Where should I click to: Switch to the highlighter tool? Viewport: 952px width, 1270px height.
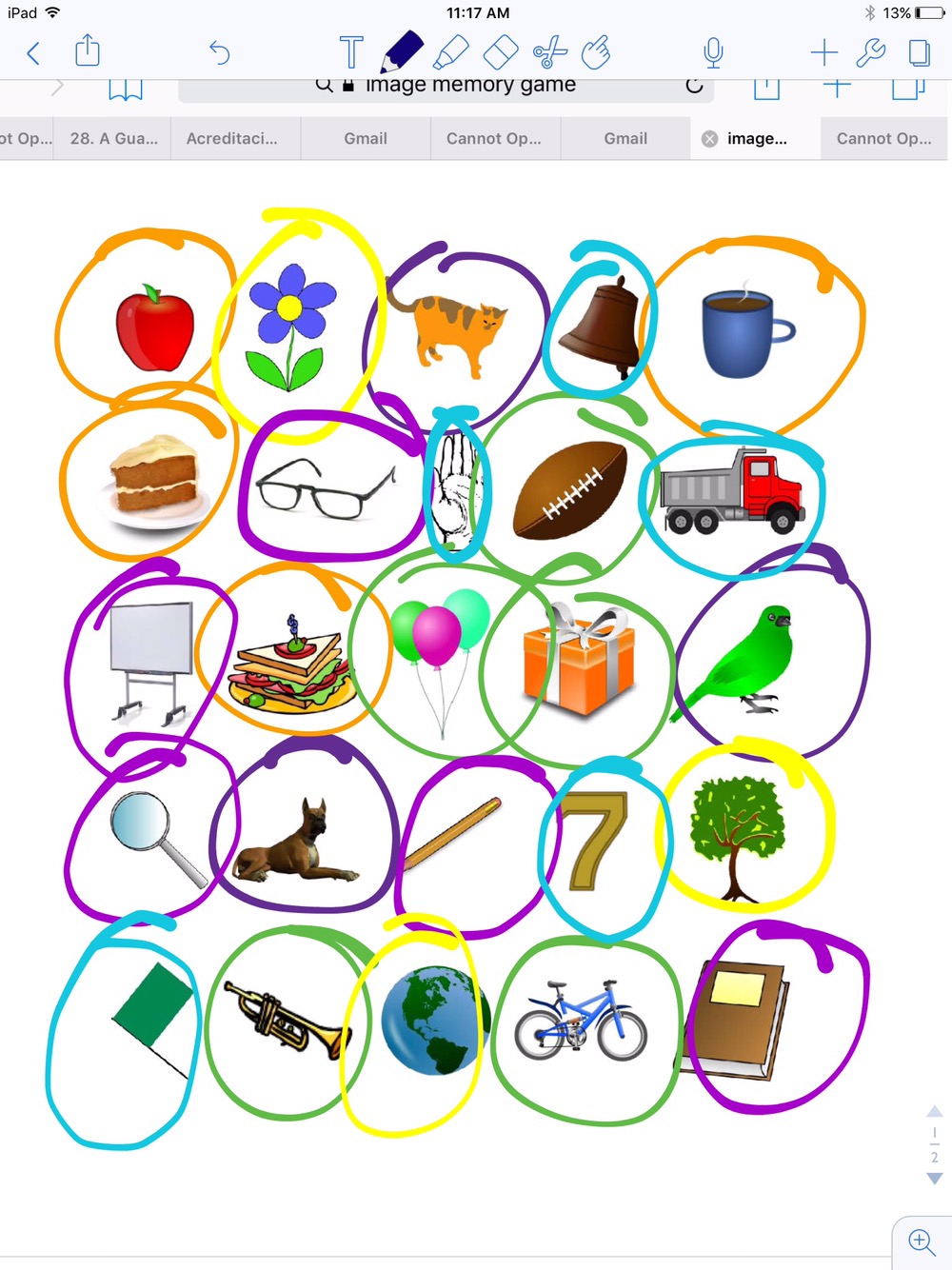click(450, 52)
